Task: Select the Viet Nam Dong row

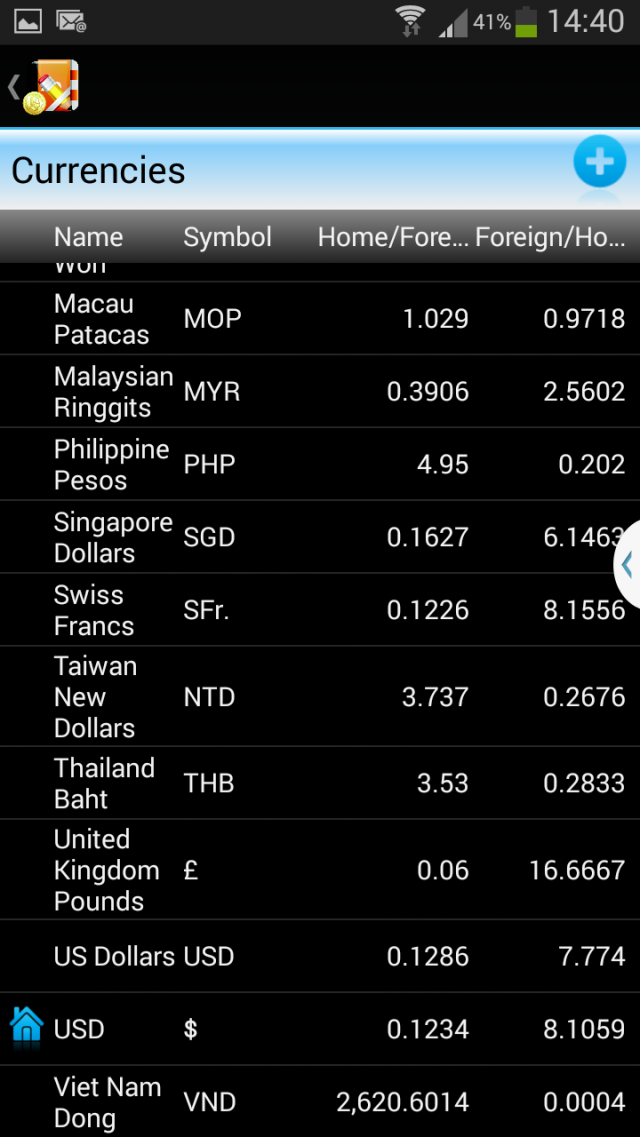Action: tap(320, 1102)
